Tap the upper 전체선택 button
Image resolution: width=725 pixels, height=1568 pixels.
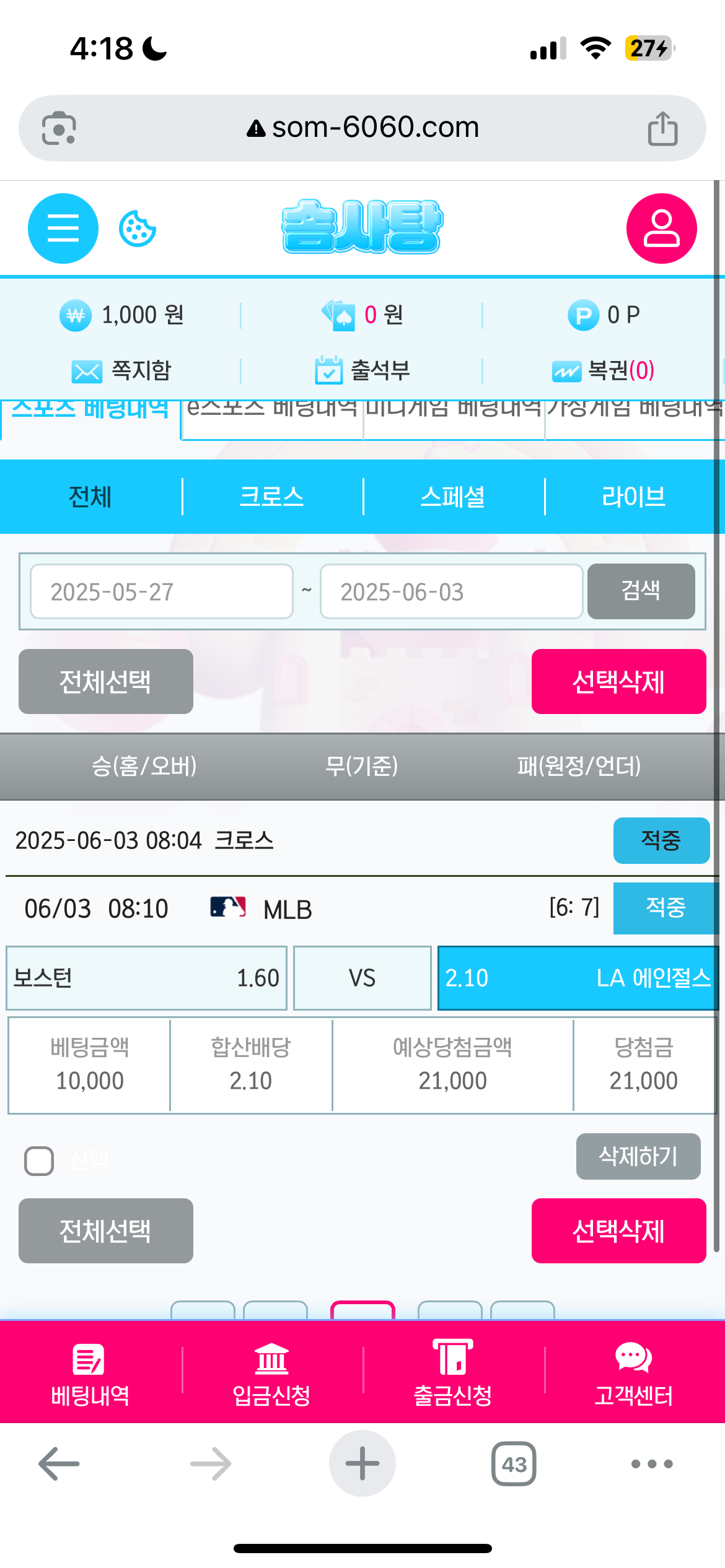tap(105, 681)
